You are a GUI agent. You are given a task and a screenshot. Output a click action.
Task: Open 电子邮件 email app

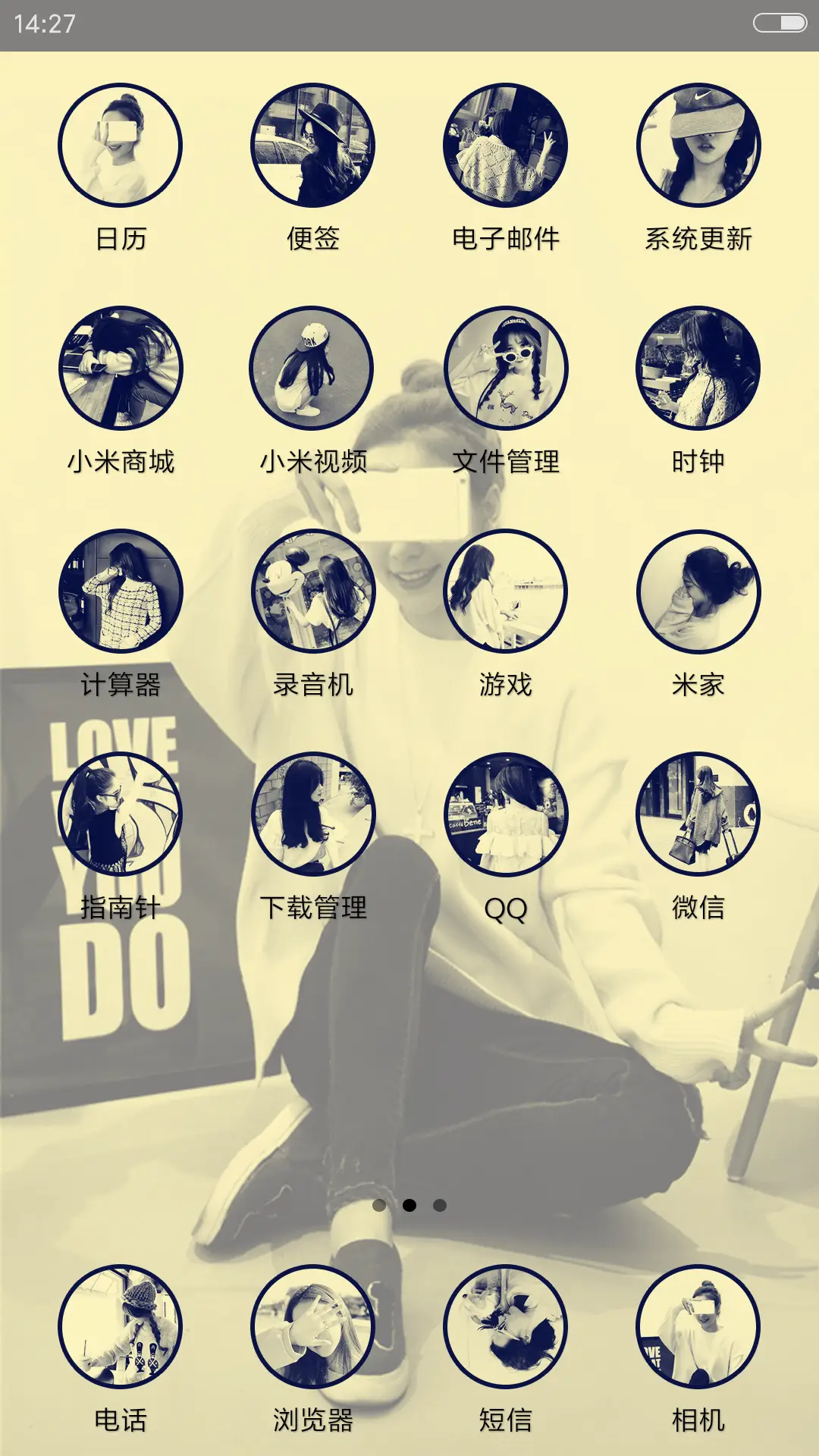(506, 145)
